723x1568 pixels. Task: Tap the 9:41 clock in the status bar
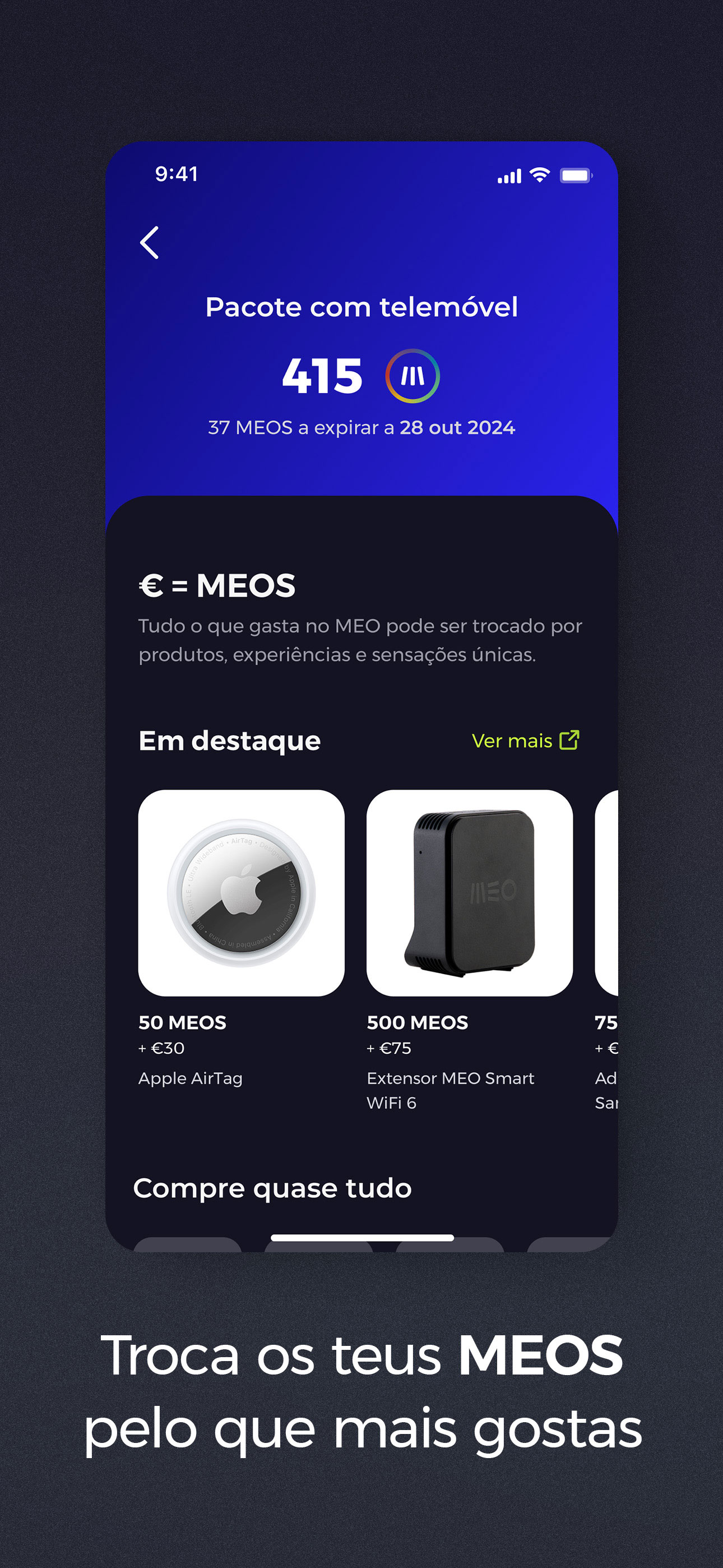click(x=178, y=175)
